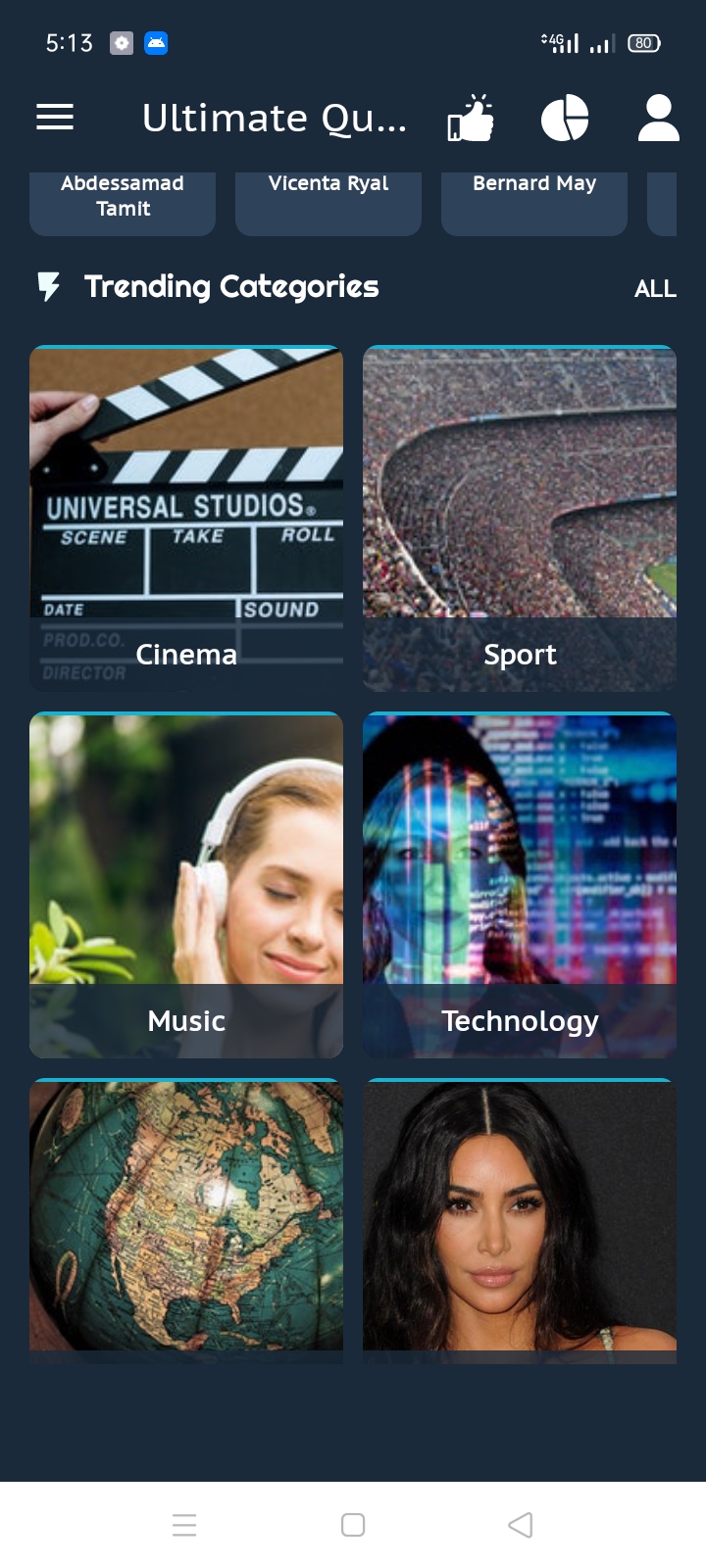
Task: Open the Sport category
Action: coord(520,518)
